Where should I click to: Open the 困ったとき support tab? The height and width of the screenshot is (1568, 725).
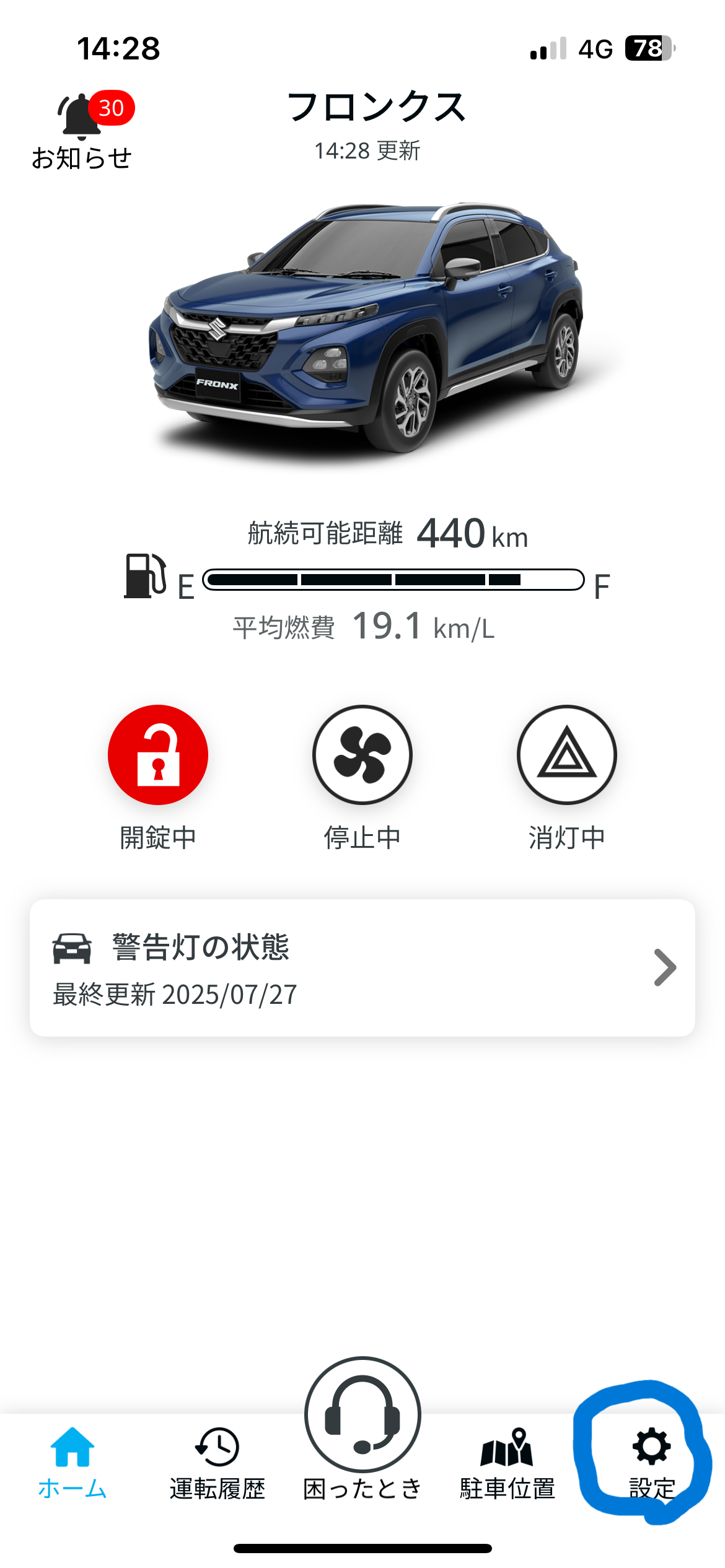[x=362, y=1424]
